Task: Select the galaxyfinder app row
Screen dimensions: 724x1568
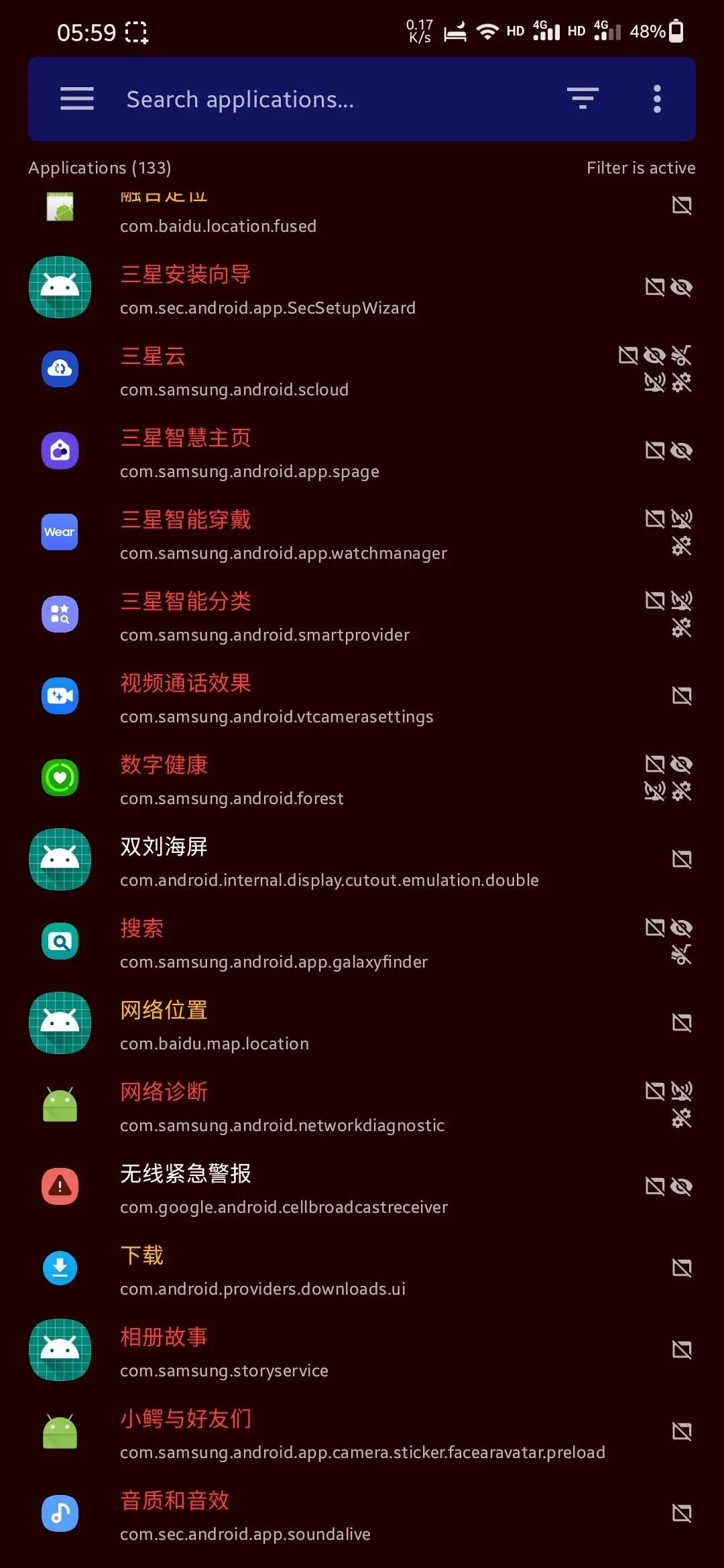Action: point(362,942)
